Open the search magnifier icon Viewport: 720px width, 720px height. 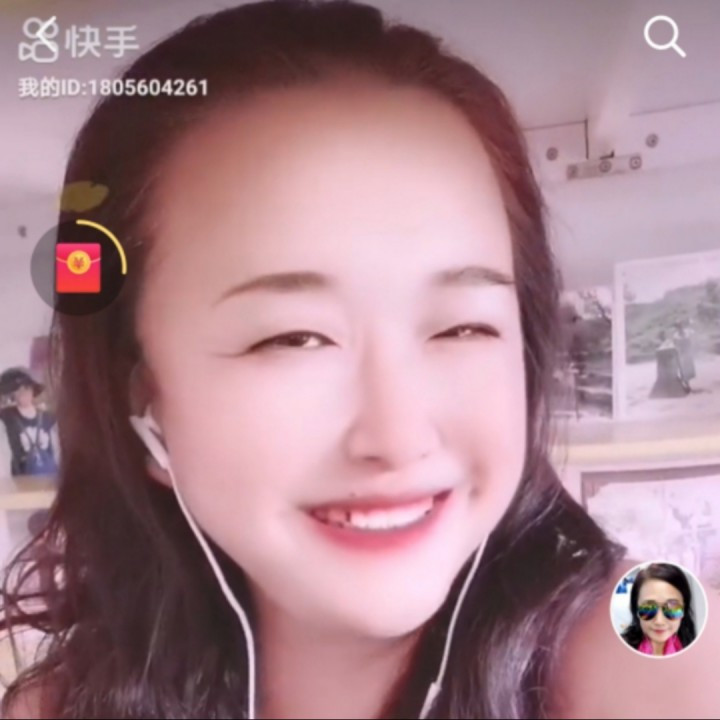pos(664,36)
